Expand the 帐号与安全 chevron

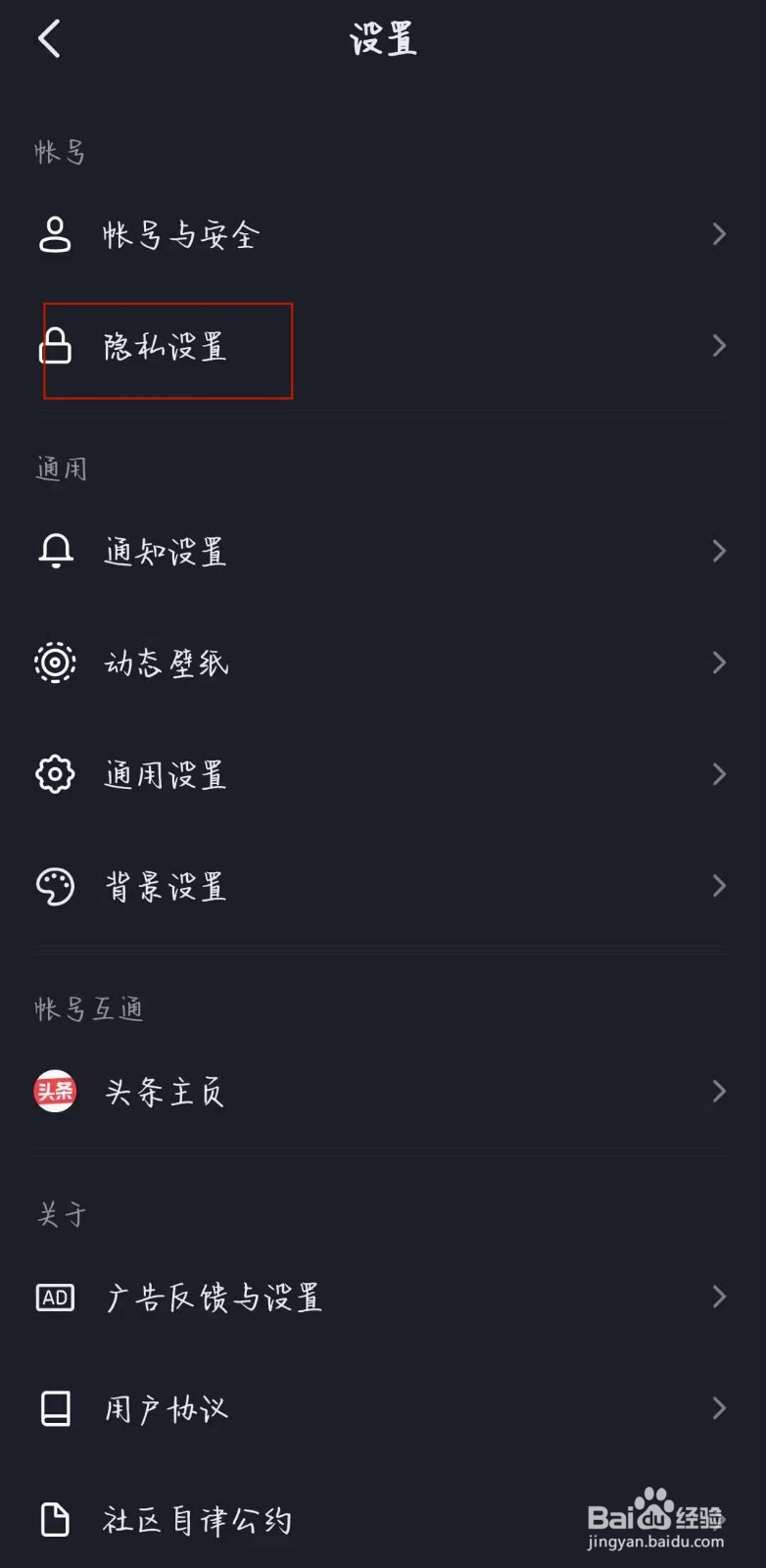tap(719, 234)
